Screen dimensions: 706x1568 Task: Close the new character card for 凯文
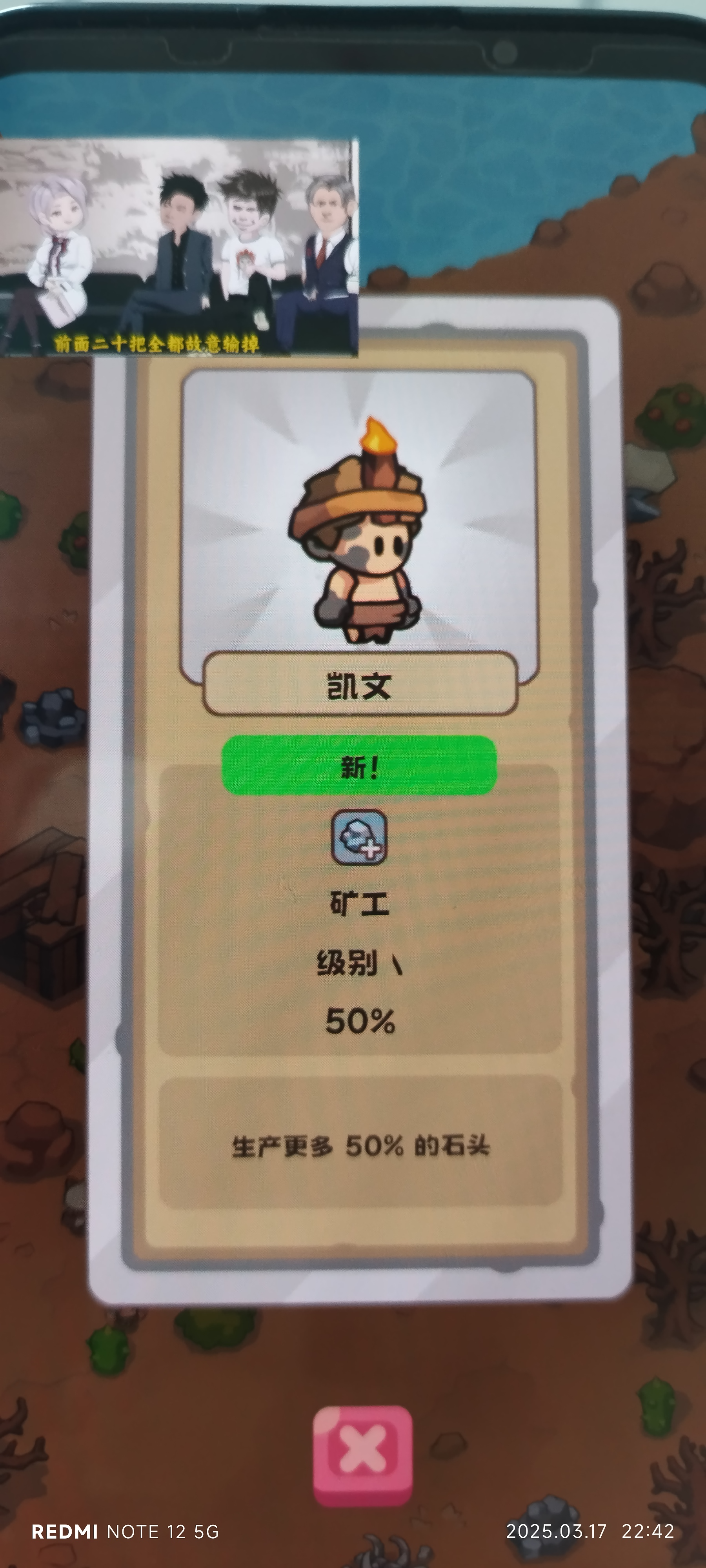(362, 1454)
